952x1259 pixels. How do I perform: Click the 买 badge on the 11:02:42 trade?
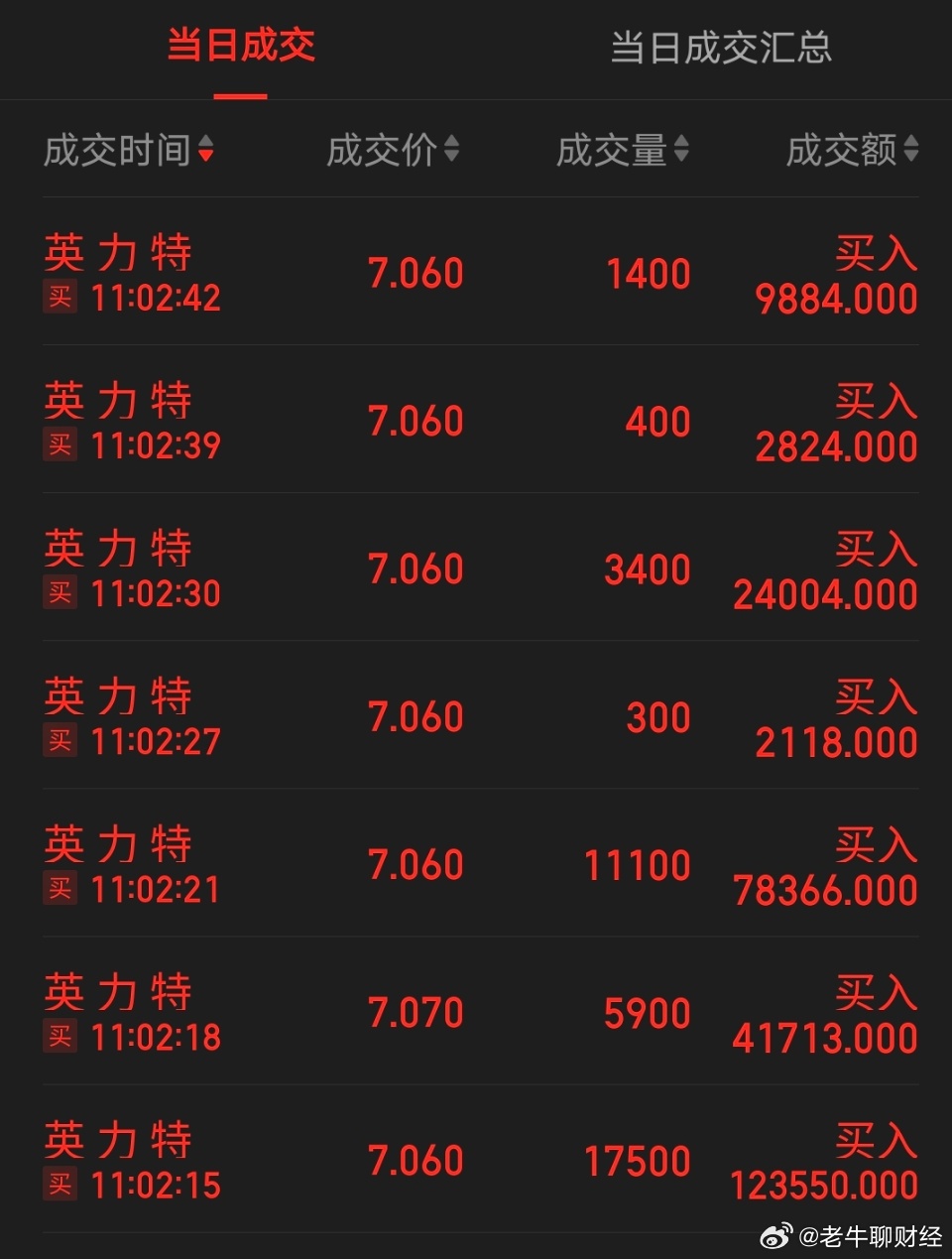59,297
